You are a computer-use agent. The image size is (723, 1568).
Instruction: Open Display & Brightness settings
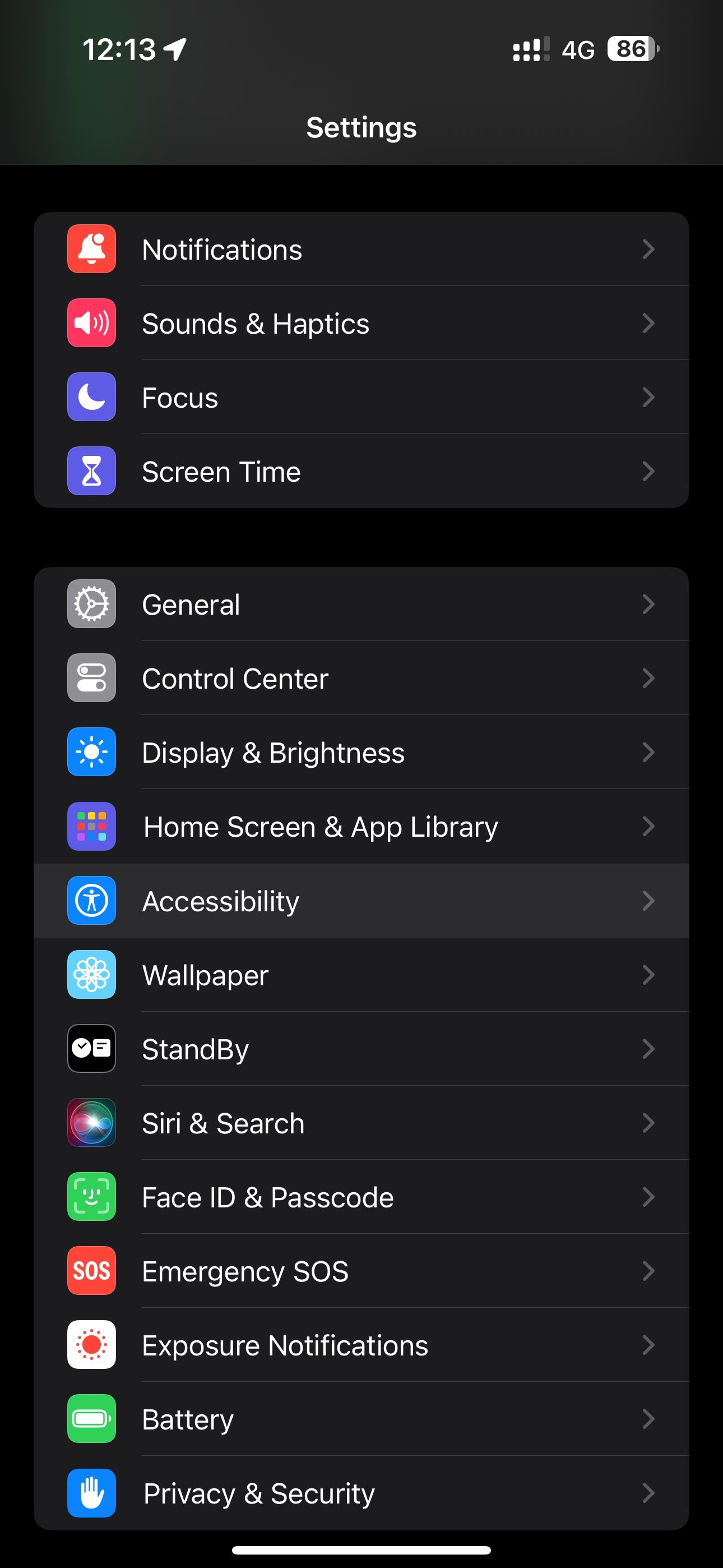361,753
